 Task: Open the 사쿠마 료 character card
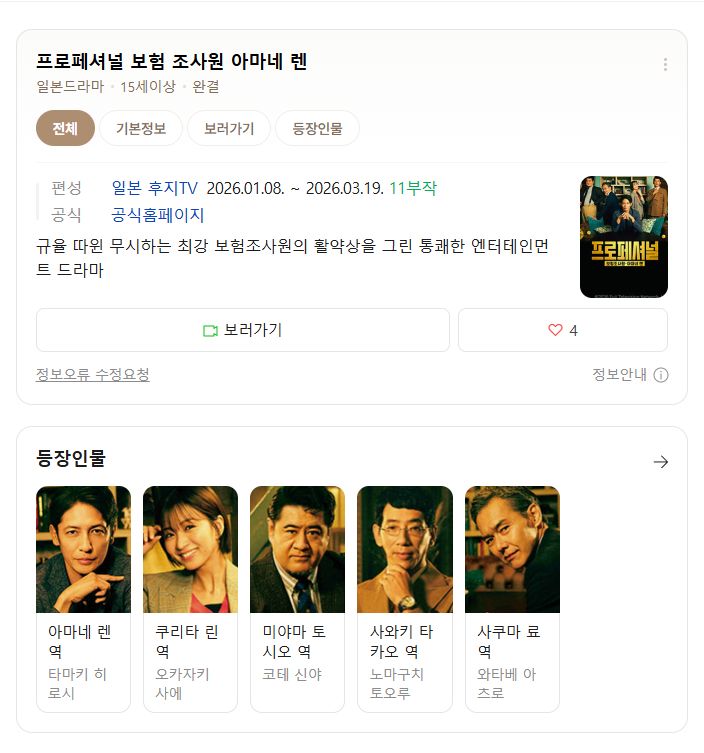click(x=511, y=598)
